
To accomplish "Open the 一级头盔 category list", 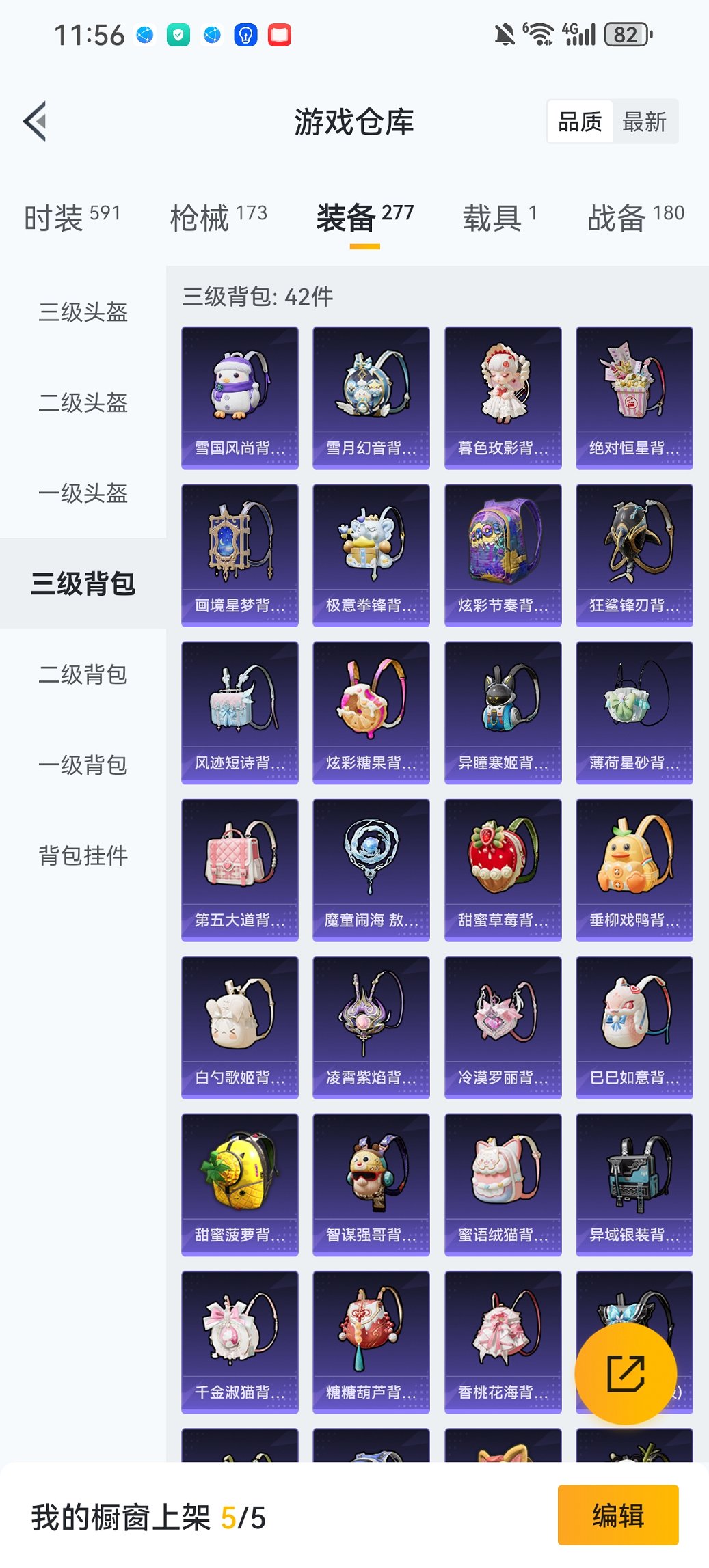I will [x=82, y=495].
